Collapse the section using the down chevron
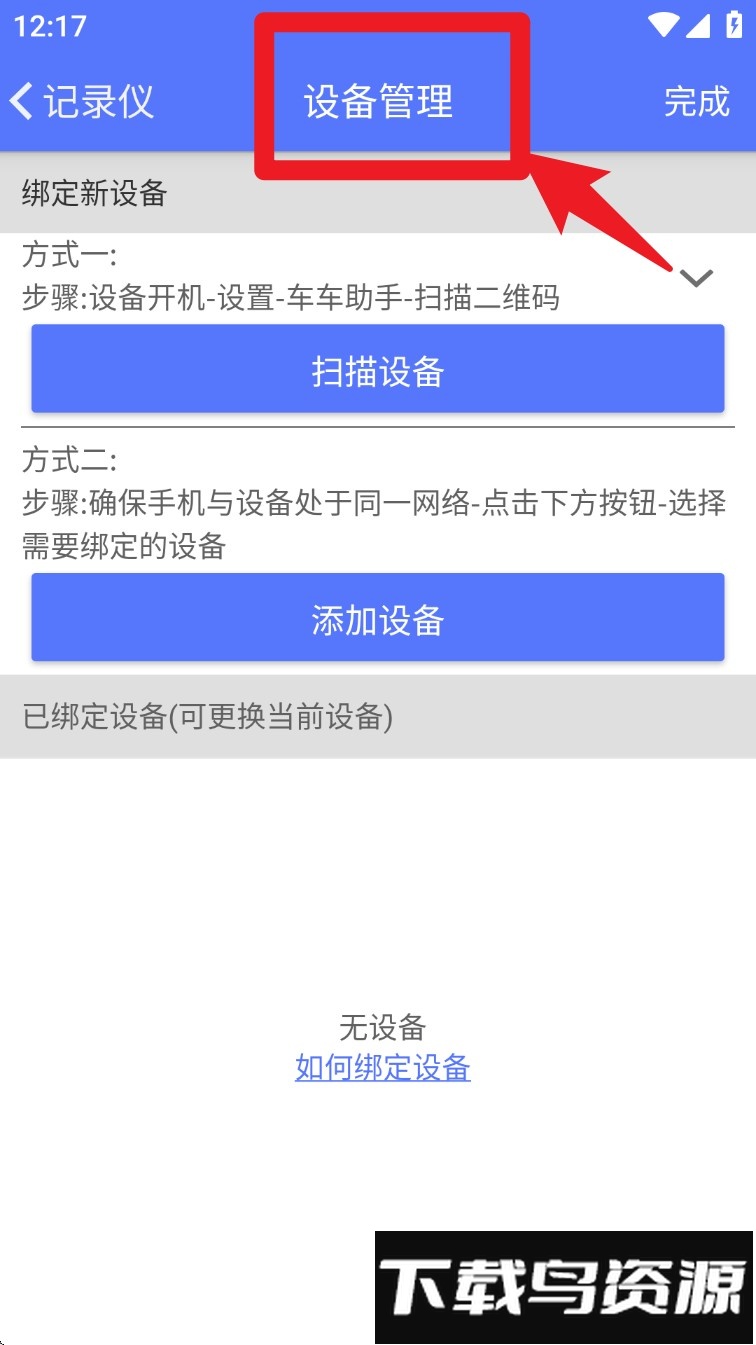756x1345 pixels. coord(697,278)
